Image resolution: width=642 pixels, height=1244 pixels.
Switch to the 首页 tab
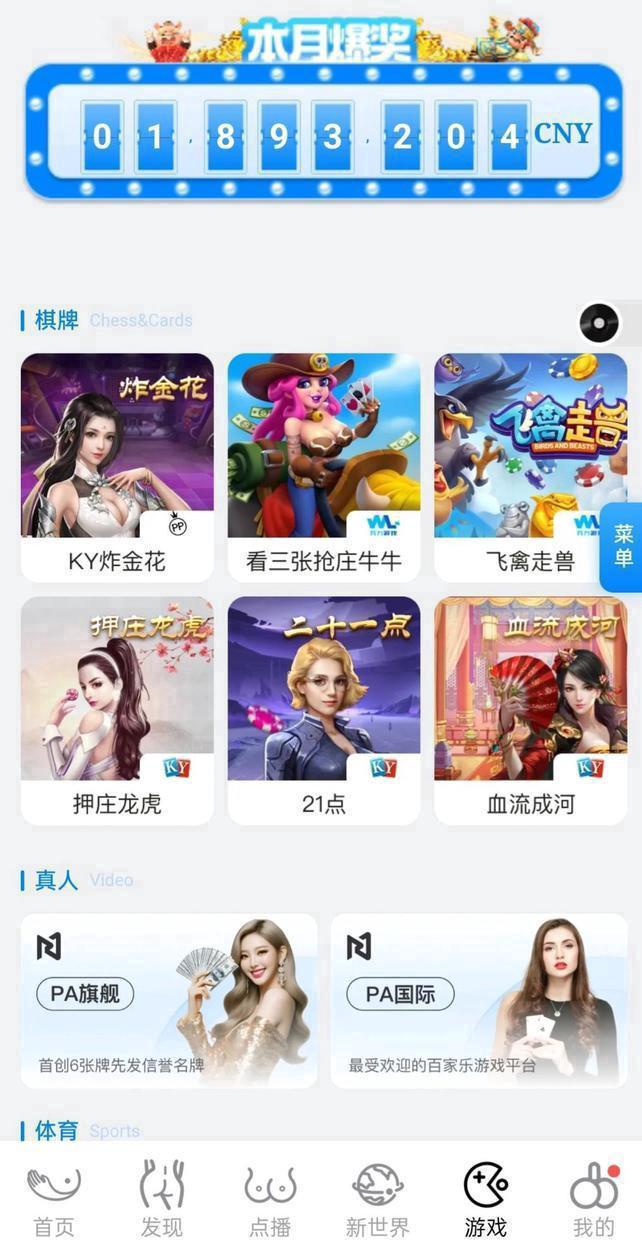tap(54, 1199)
